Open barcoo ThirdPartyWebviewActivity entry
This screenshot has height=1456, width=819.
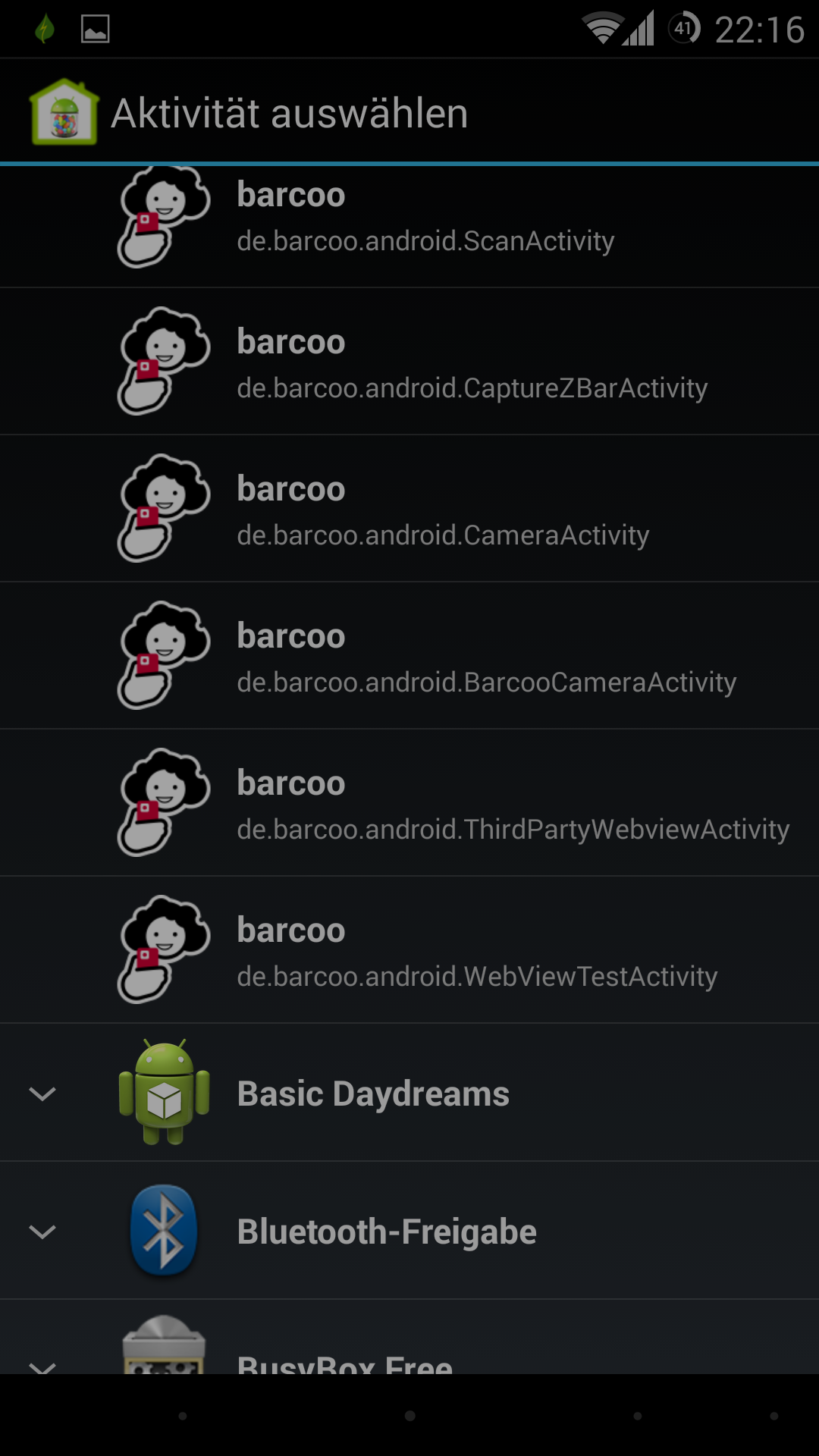click(x=409, y=802)
